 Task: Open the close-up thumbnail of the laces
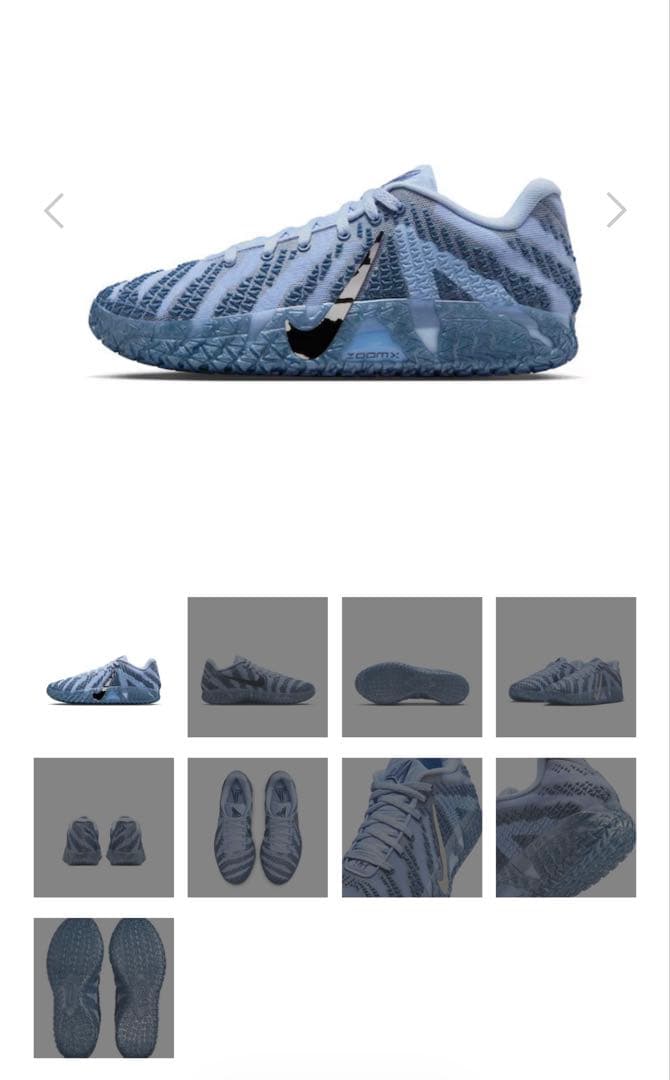click(412, 827)
